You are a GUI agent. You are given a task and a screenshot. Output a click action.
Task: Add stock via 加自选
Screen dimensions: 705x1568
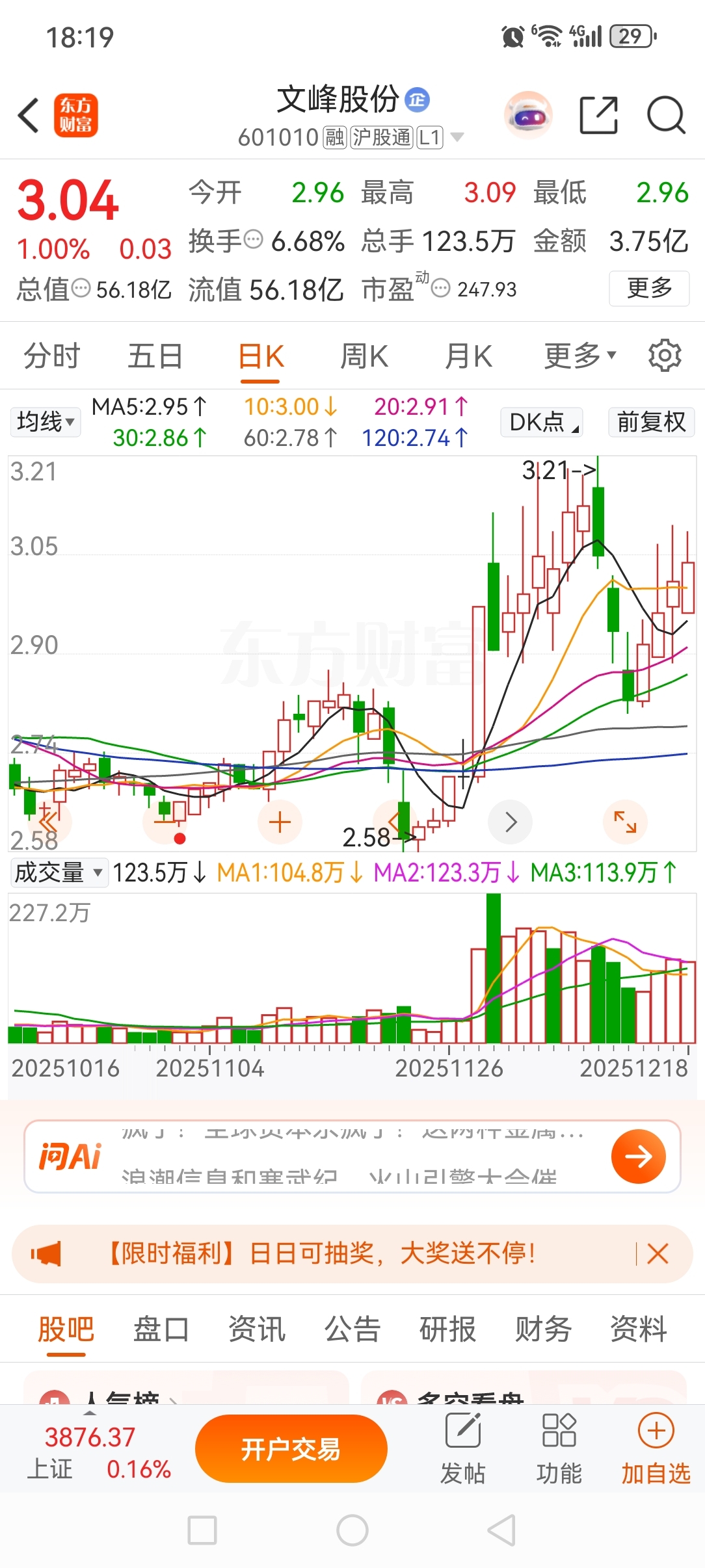click(656, 1449)
